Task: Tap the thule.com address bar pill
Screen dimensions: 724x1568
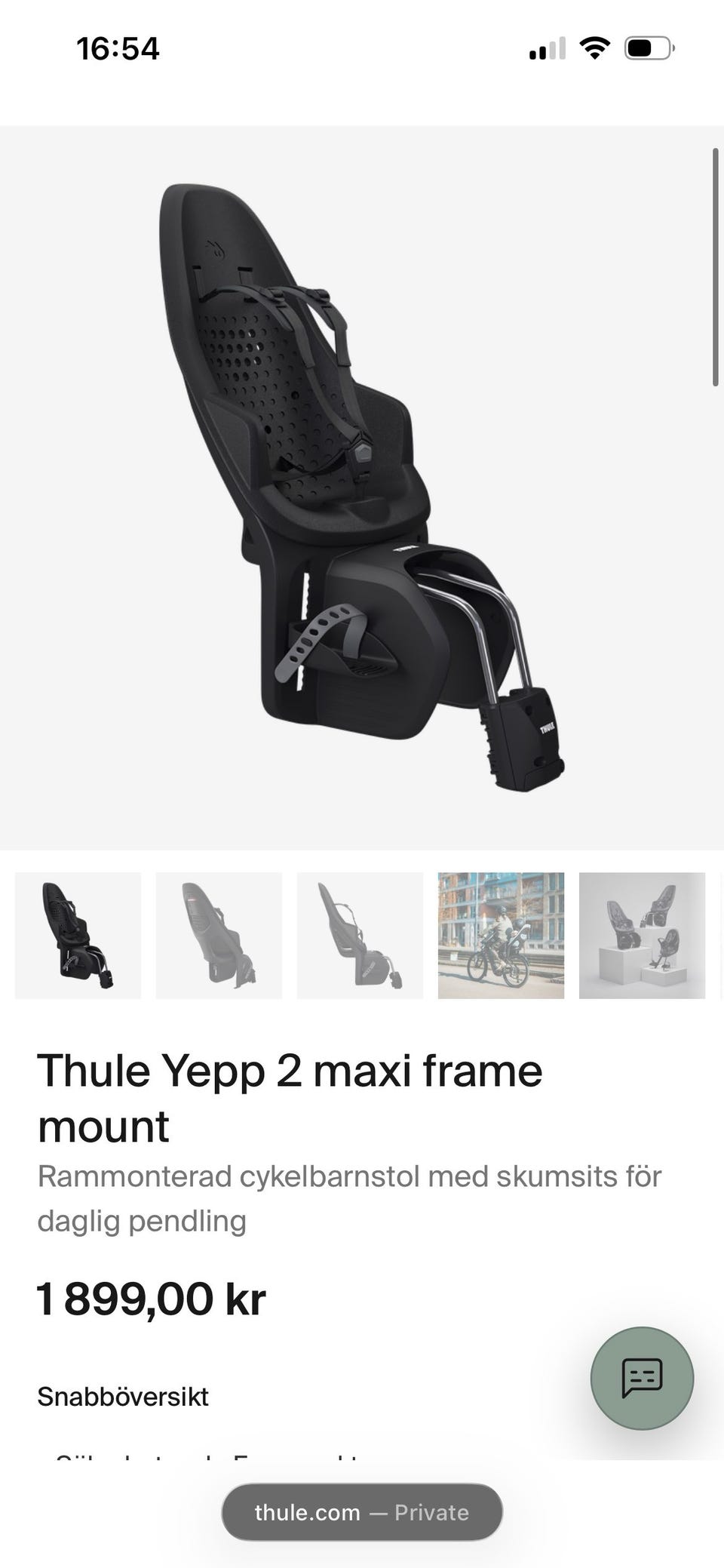Action: pyautogui.click(x=362, y=1512)
